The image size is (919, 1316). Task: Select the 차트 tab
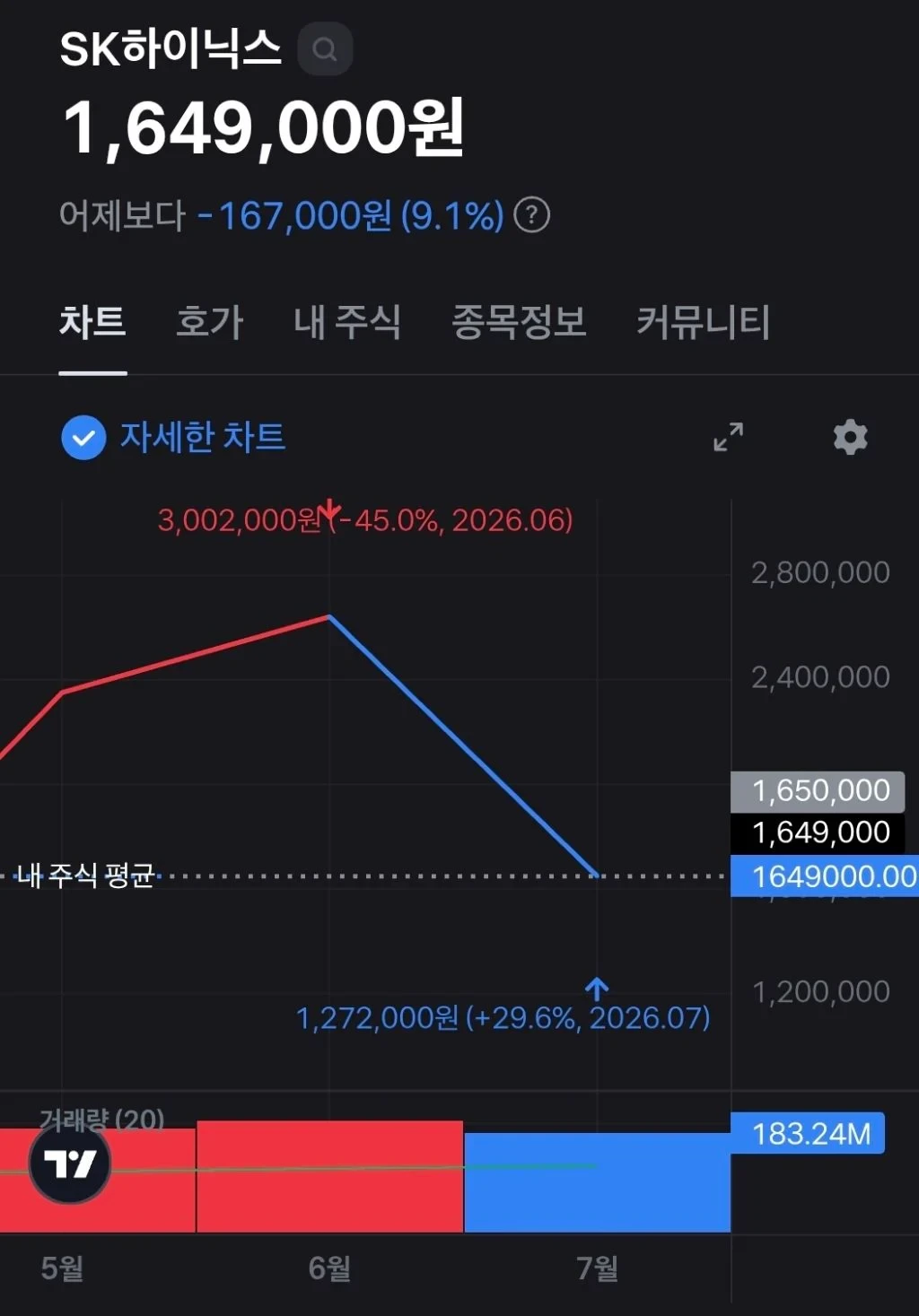(92, 321)
